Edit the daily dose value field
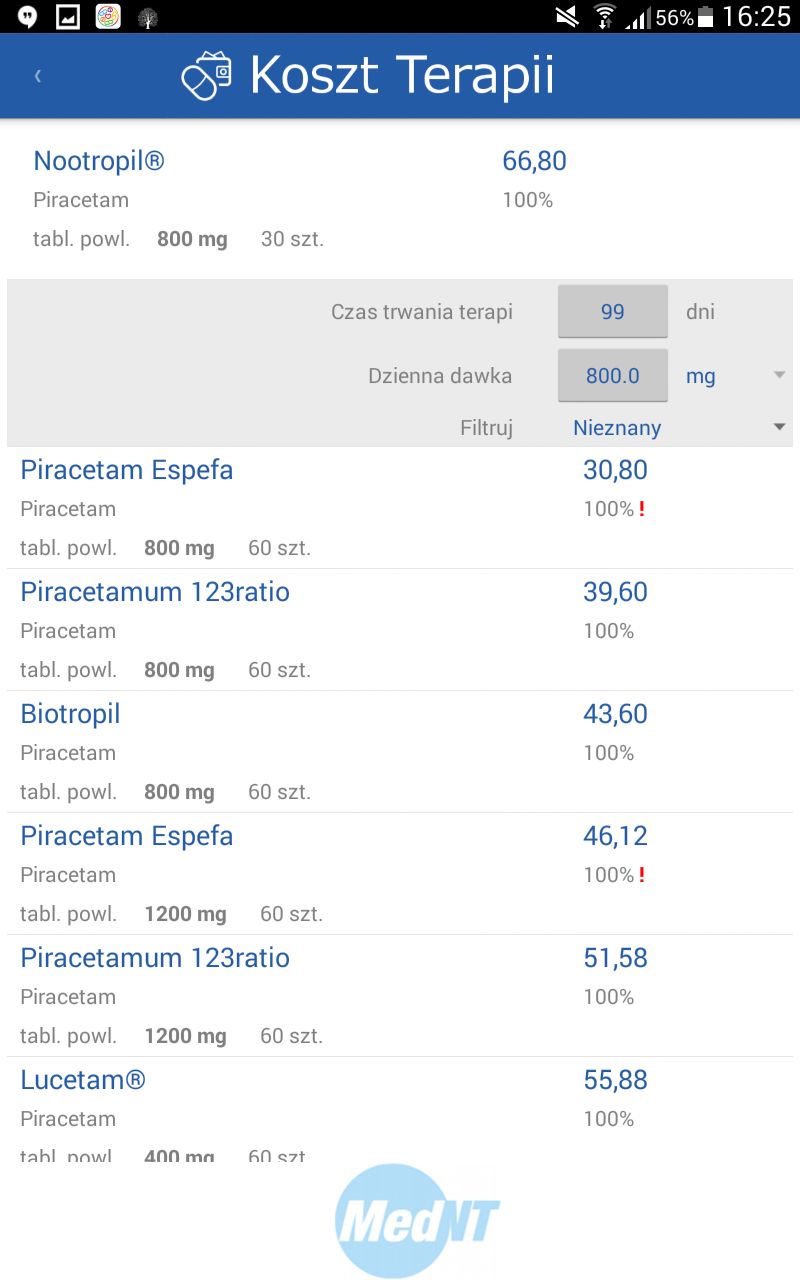 pos(613,376)
